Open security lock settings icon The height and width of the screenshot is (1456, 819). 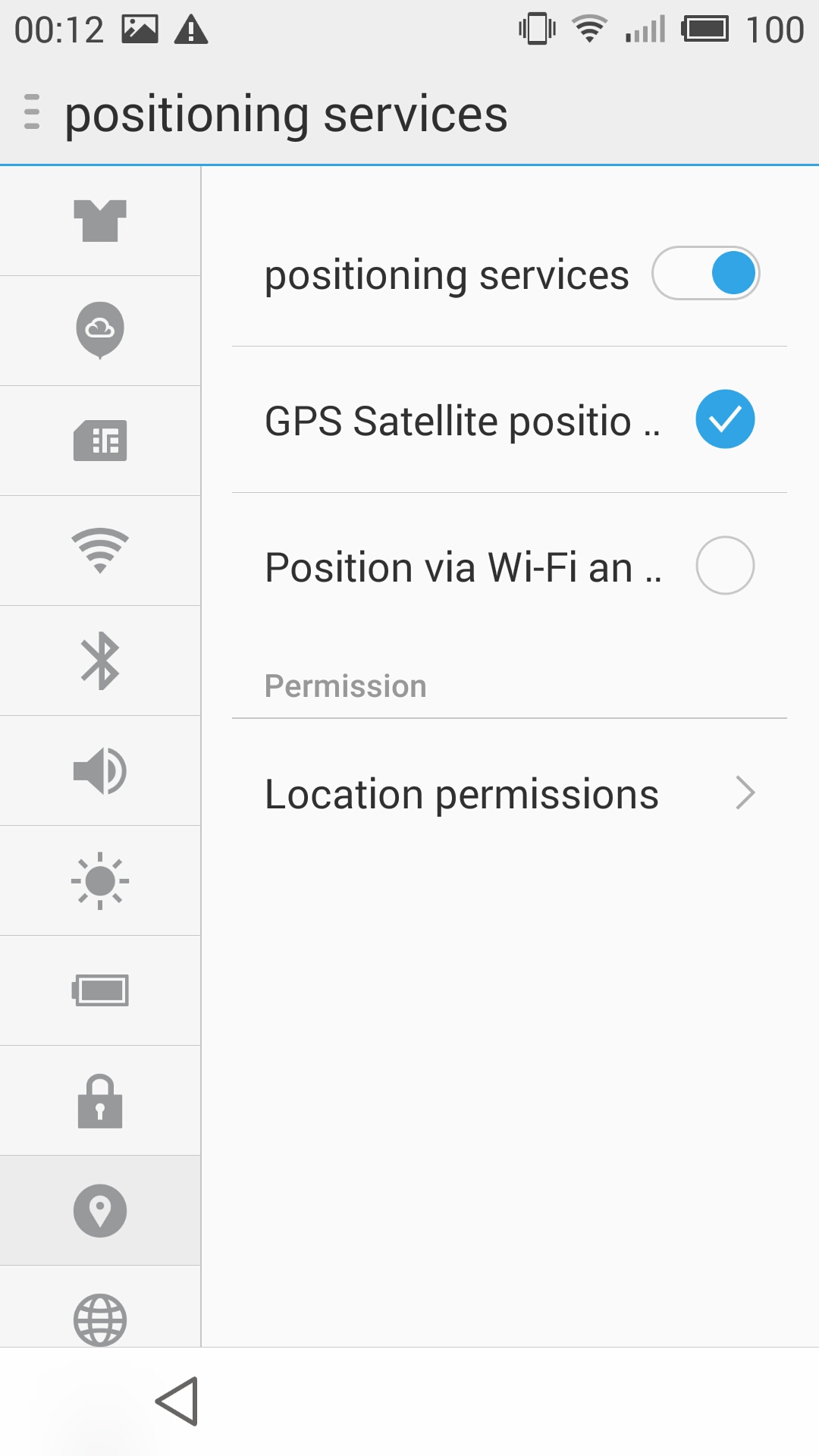click(x=100, y=1100)
